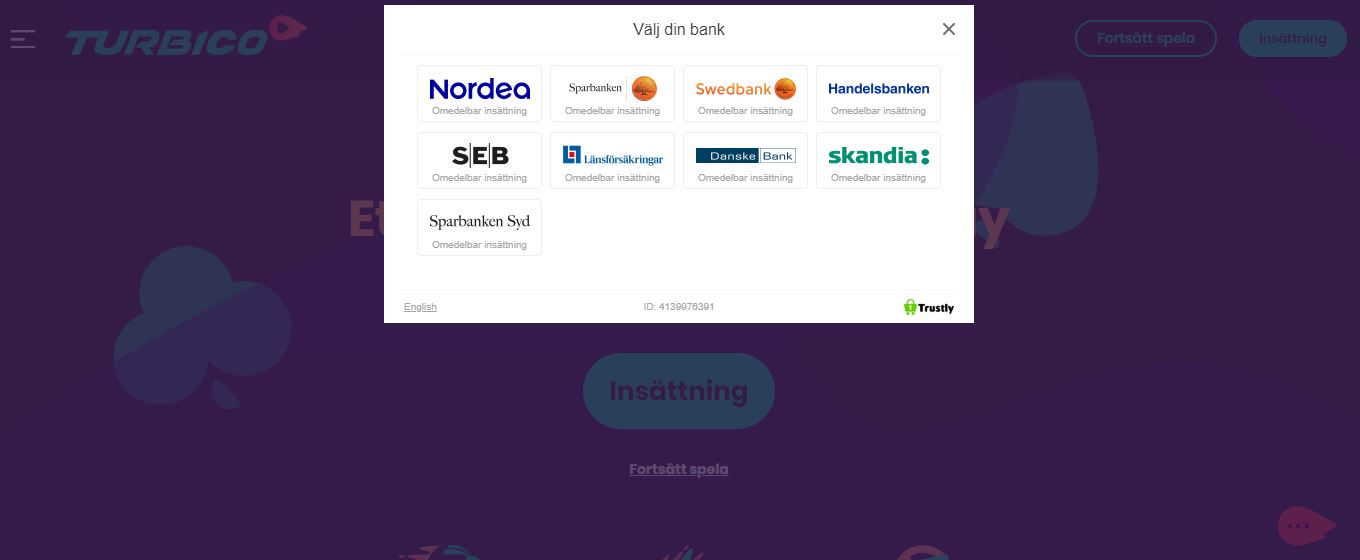
Task: Follow the underlined Fortsätt spela link
Action: (678, 469)
